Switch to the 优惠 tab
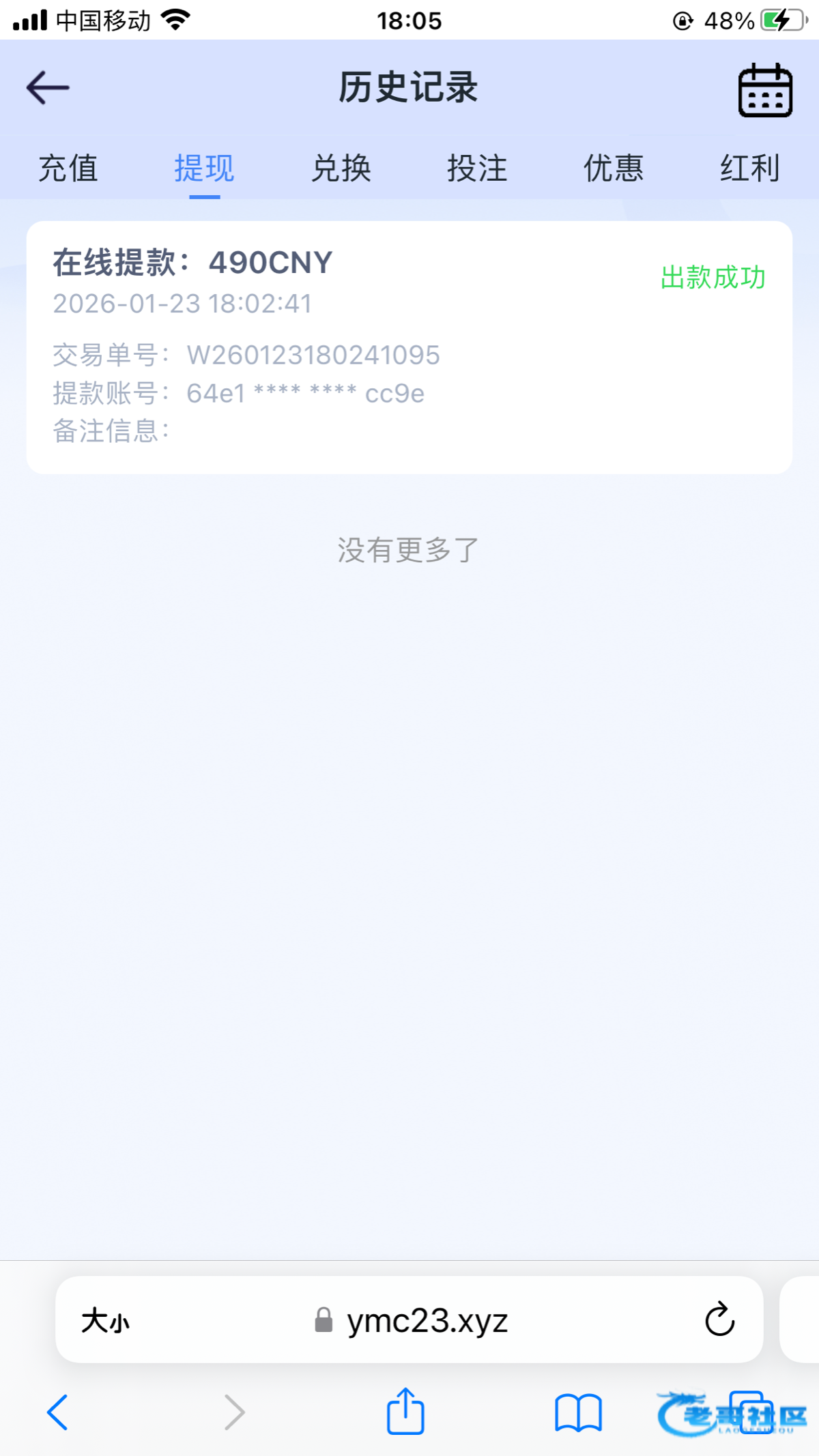 [x=614, y=169]
